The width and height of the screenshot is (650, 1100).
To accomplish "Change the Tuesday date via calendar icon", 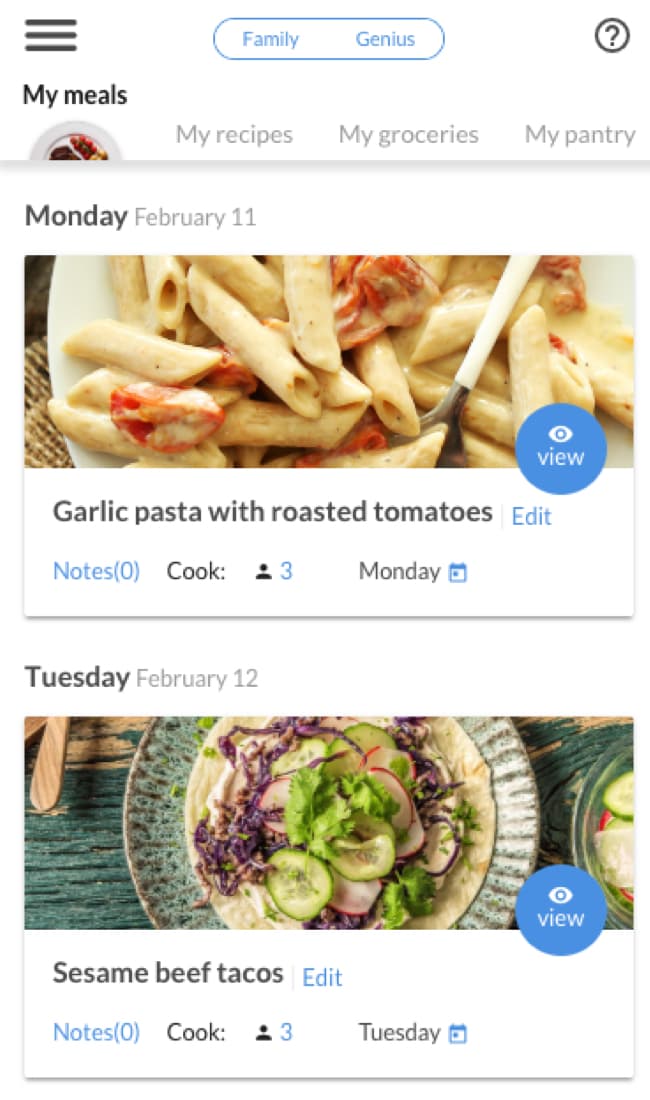I will [458, 1034].
